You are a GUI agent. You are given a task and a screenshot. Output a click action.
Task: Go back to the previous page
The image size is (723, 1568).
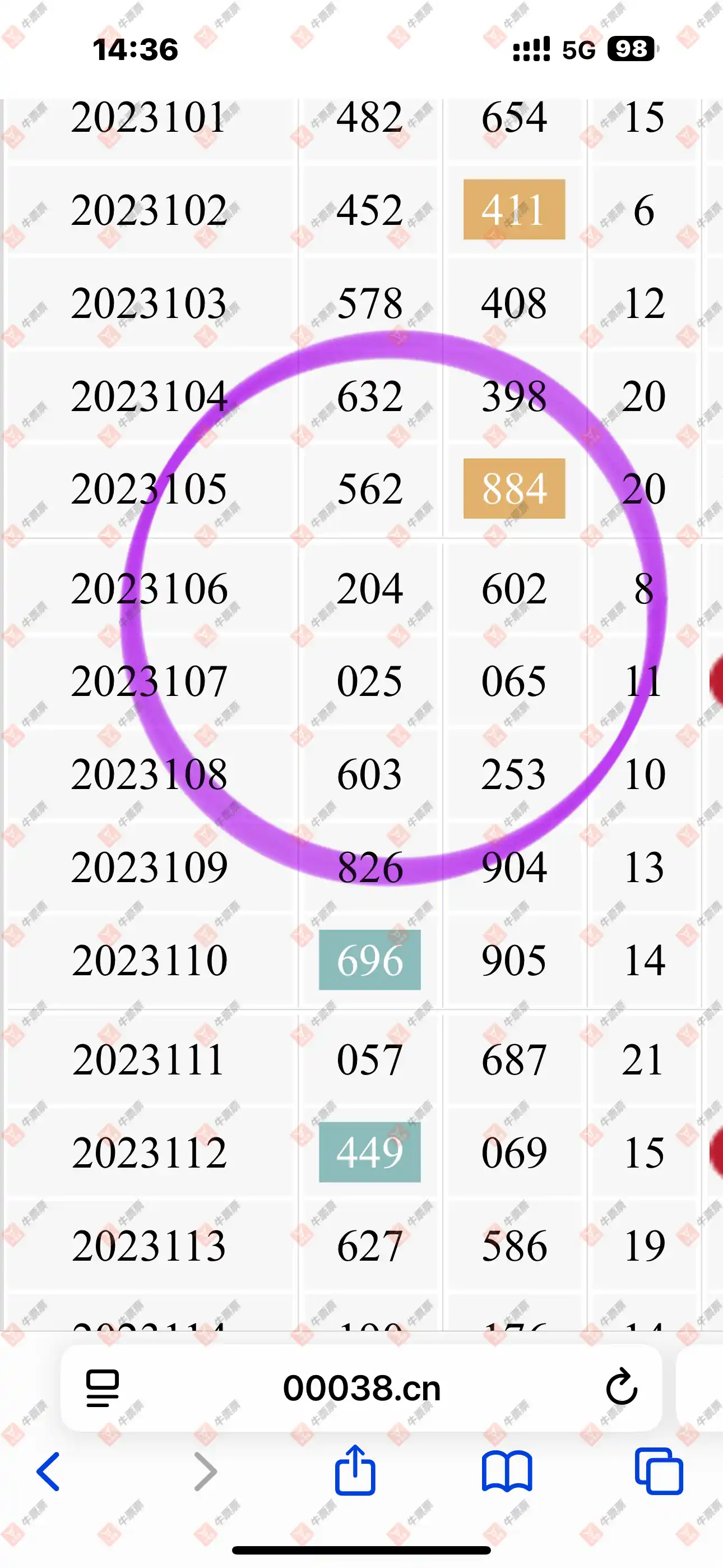click(x=49, y=1472)
